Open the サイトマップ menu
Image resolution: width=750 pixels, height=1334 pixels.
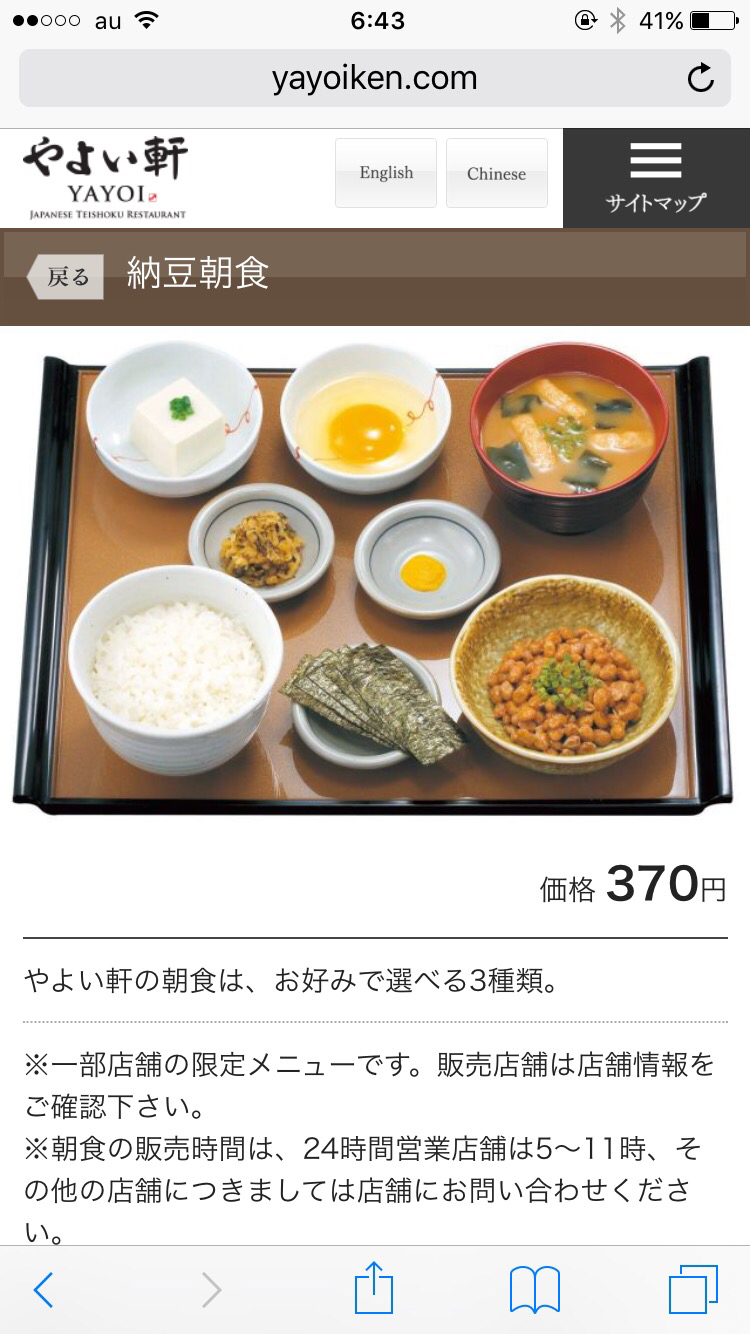[656, 178]
